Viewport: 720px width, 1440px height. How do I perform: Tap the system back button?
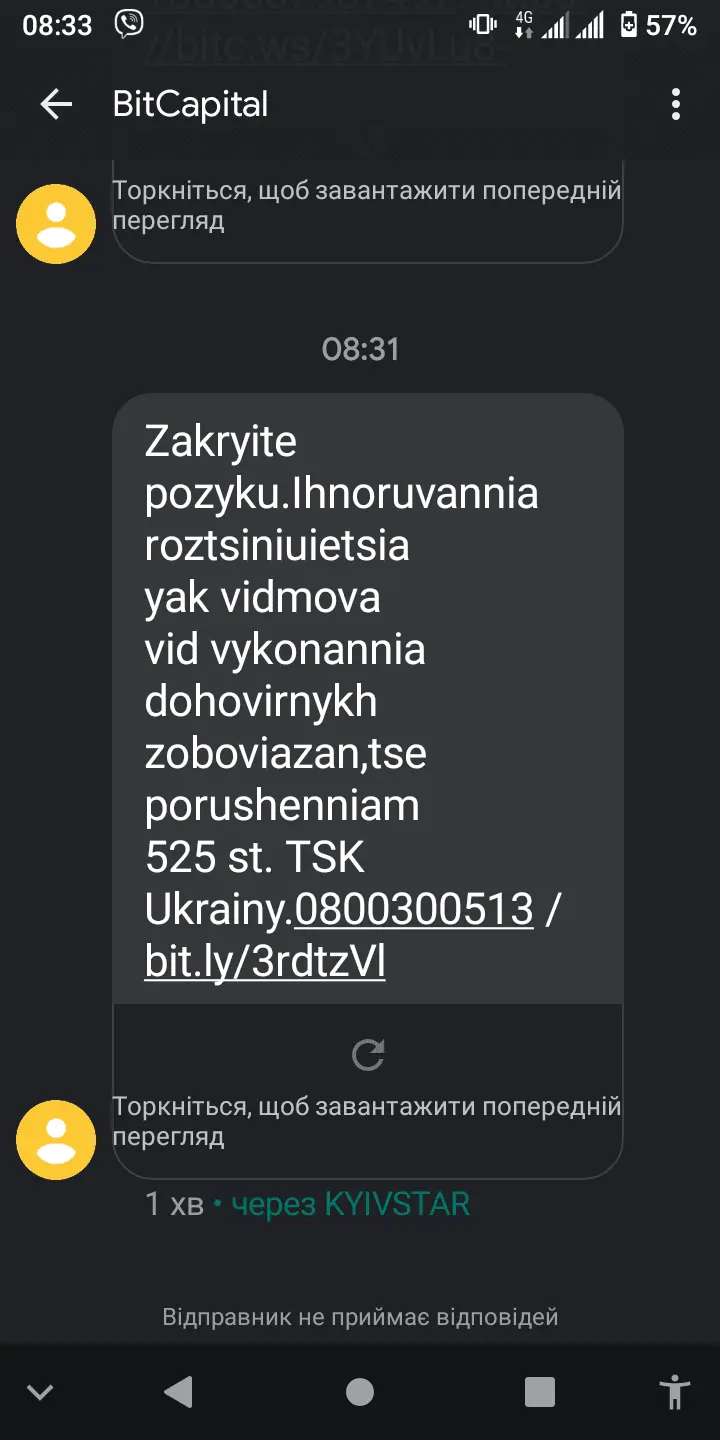[x=179, y=1391]
